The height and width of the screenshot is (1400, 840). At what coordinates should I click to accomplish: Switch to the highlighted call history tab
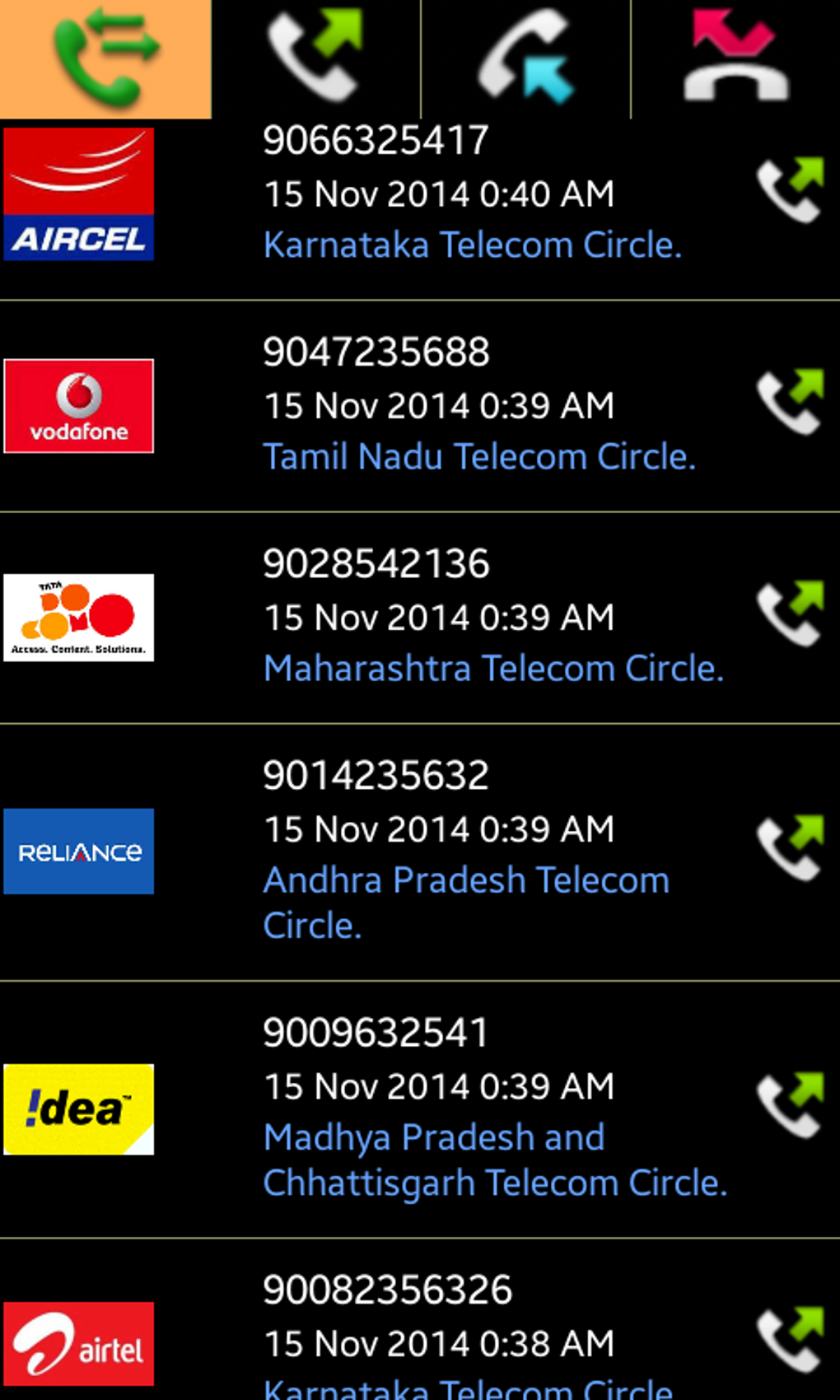105,58
